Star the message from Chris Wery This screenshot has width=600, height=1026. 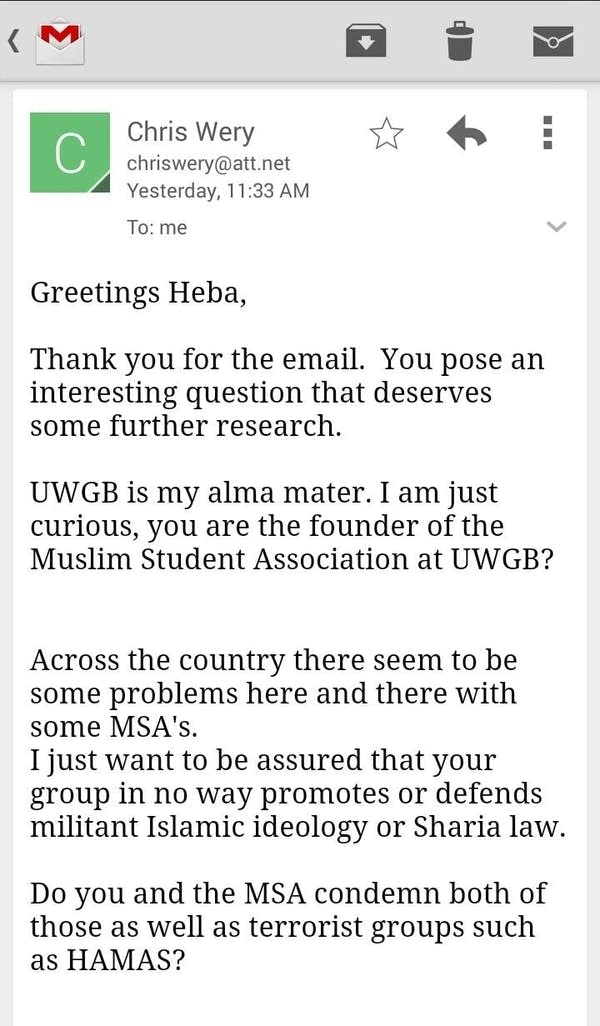386,134
